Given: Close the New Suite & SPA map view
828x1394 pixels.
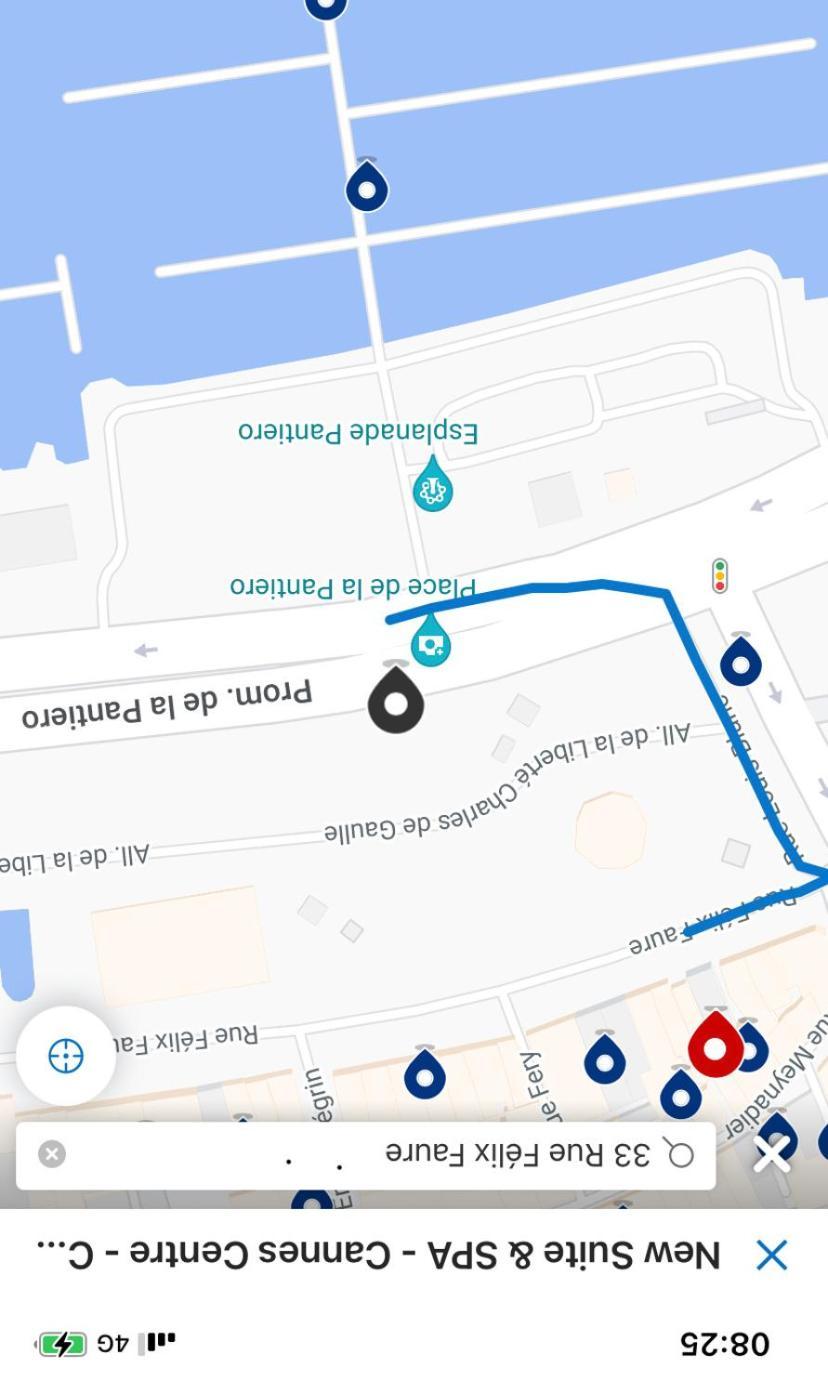Looking at the screenshot, I should click(771, 1255).
